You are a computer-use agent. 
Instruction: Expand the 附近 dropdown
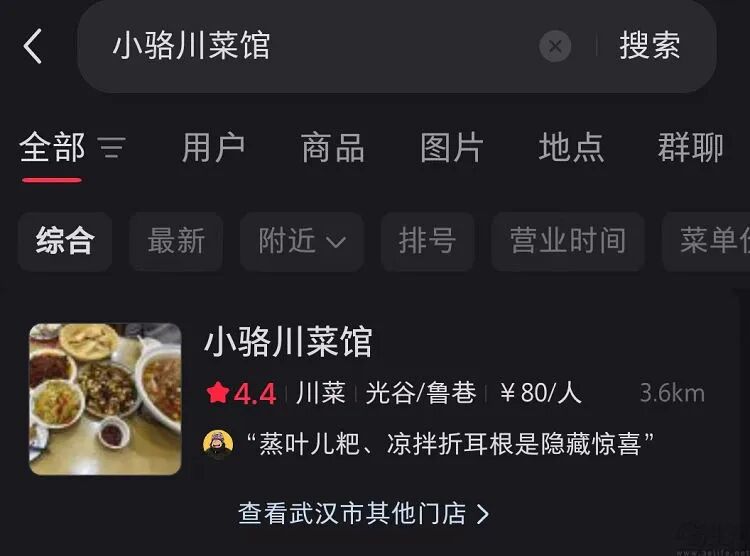[x=301, y=241]
